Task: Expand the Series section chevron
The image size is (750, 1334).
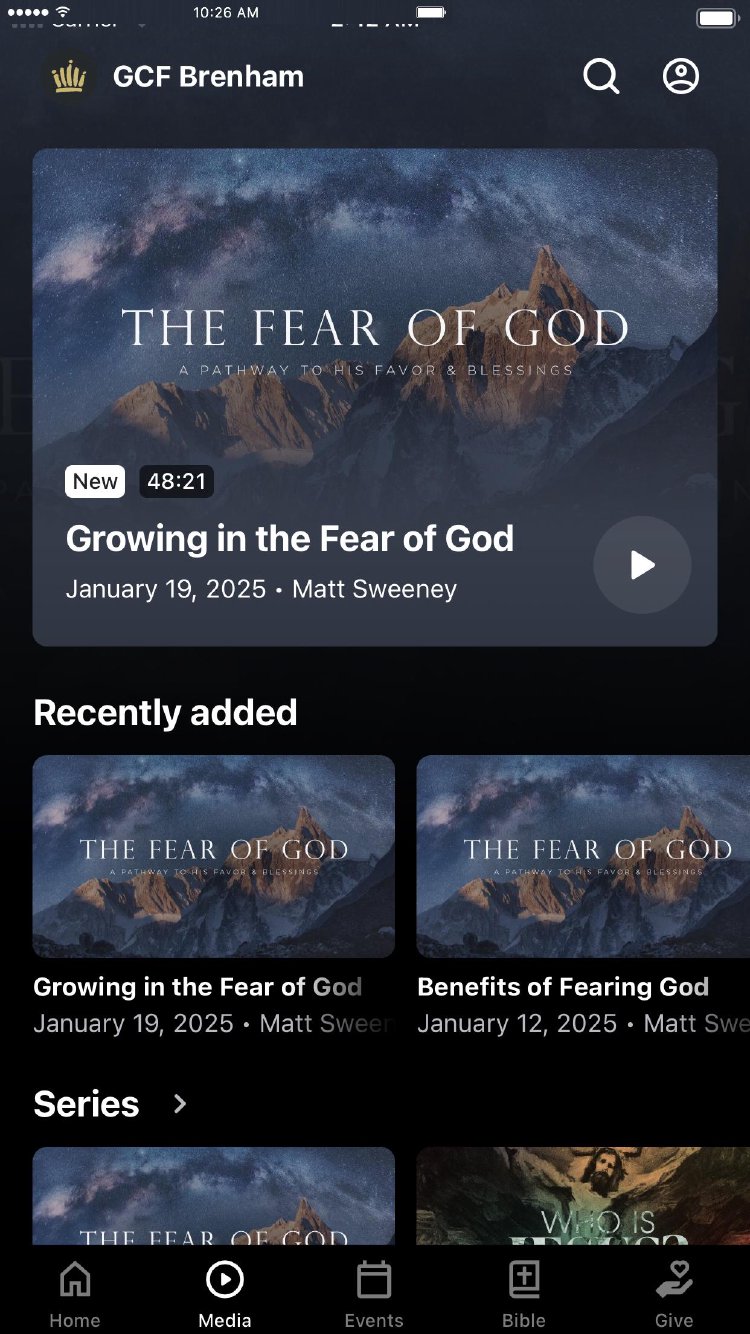Action: tap(180, 1104)
